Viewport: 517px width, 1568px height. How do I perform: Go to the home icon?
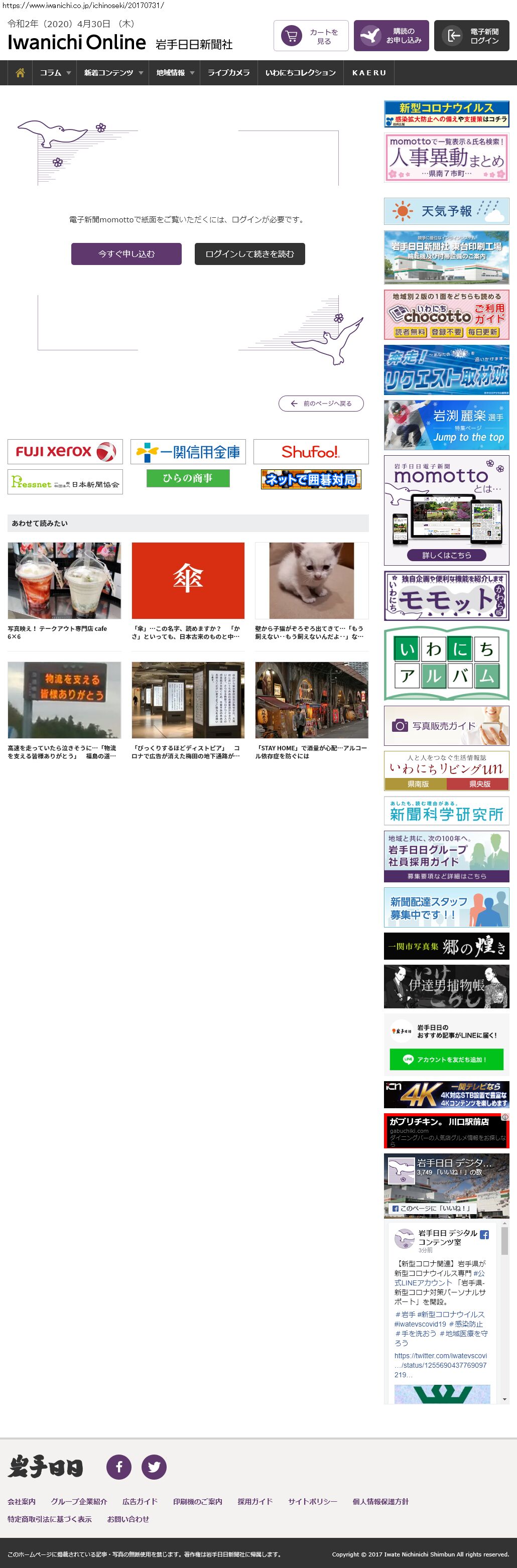(x=20, y=72)
